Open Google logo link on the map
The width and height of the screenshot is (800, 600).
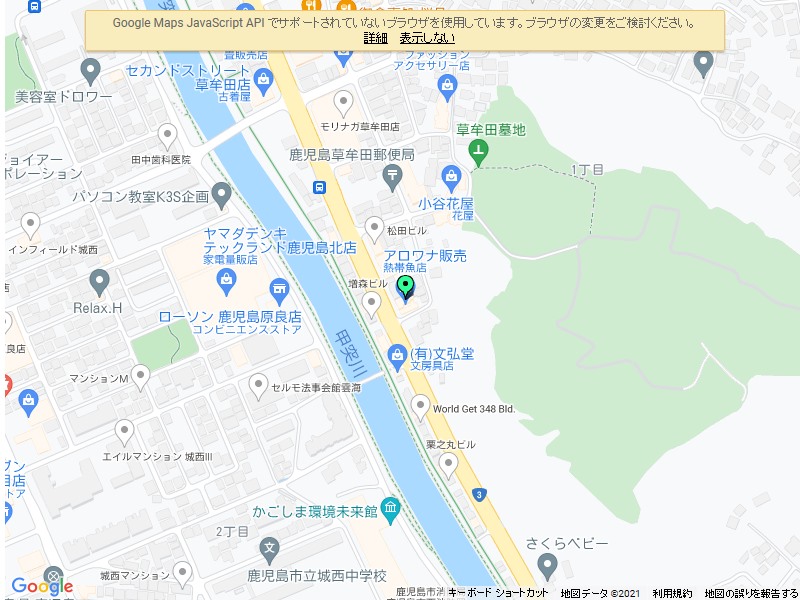[41, 586]
